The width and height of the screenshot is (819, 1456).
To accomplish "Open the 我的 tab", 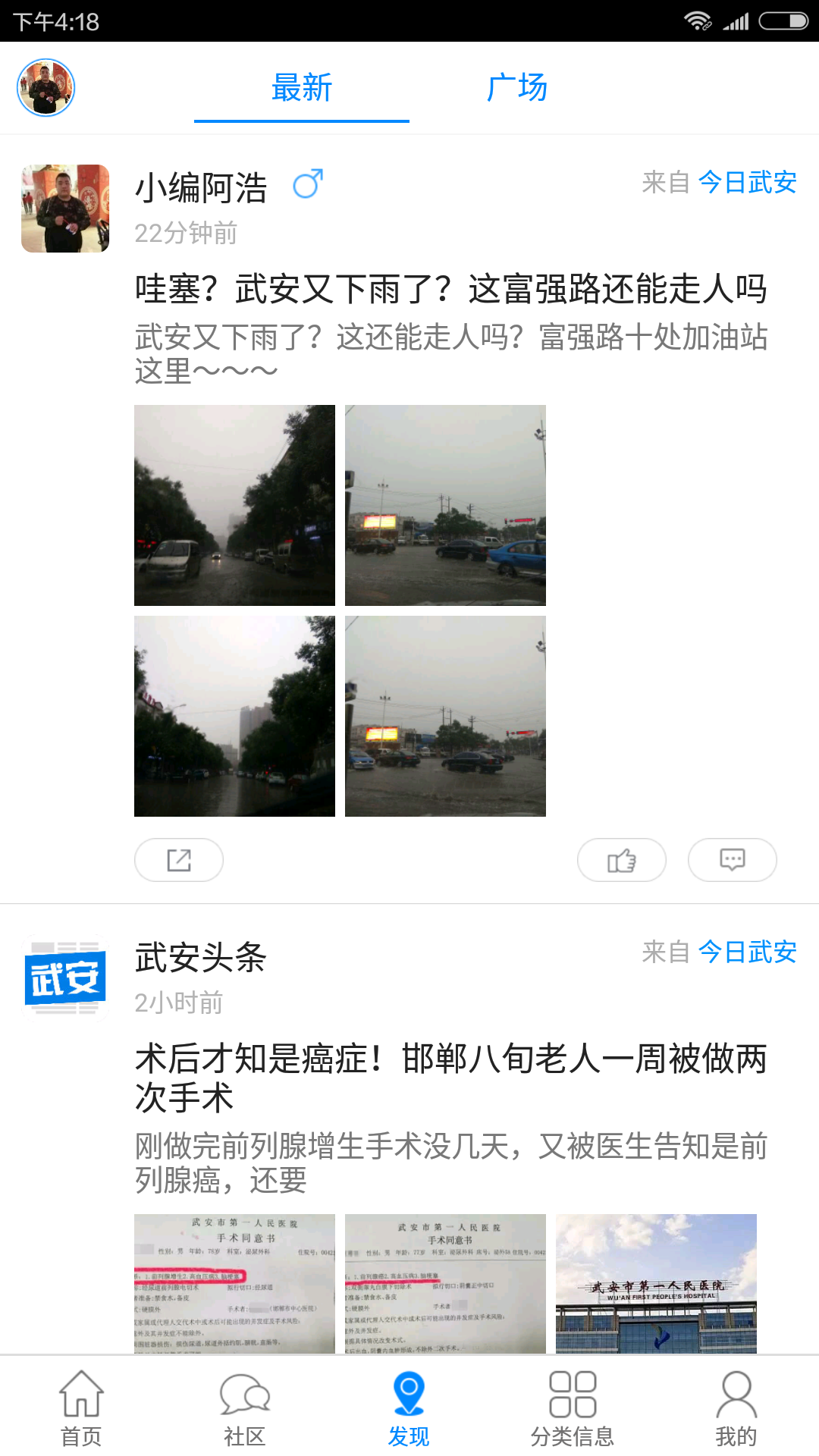I will [x=736, y=1407].
